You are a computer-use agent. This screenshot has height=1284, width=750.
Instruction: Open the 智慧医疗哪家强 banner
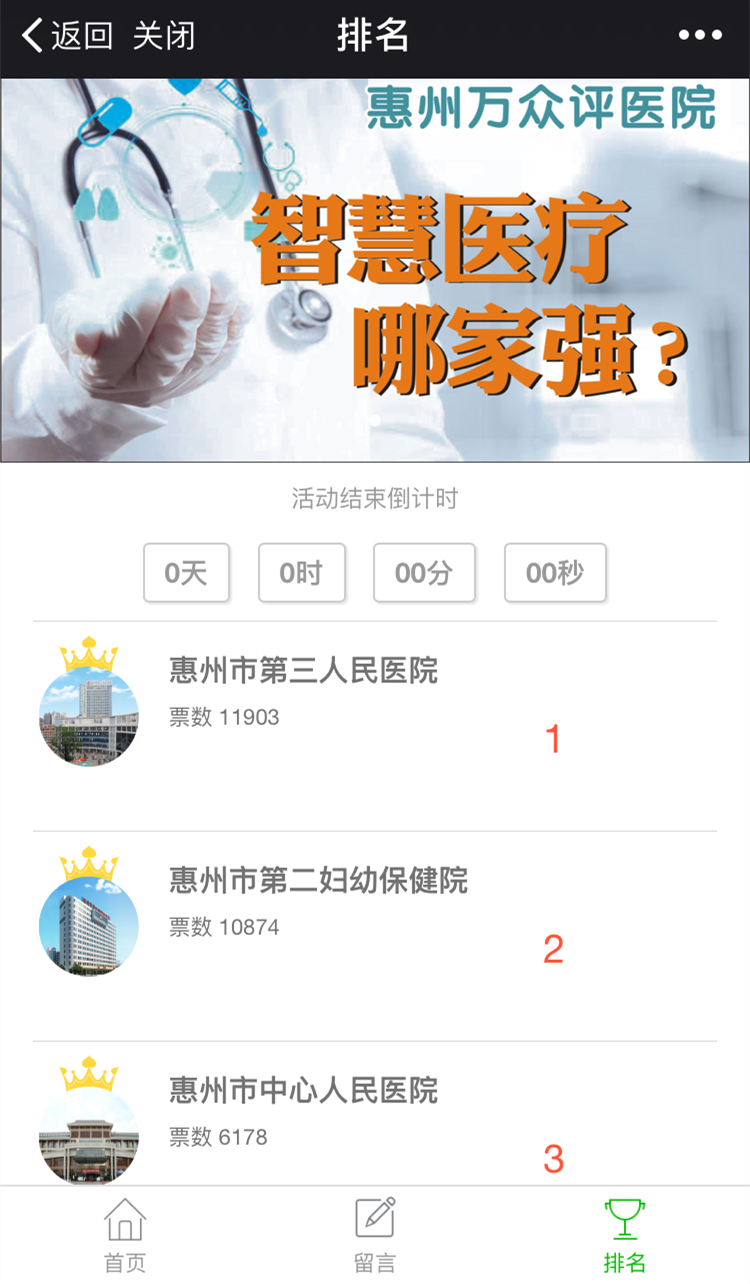pyautogui.click(x=375, y=270)
